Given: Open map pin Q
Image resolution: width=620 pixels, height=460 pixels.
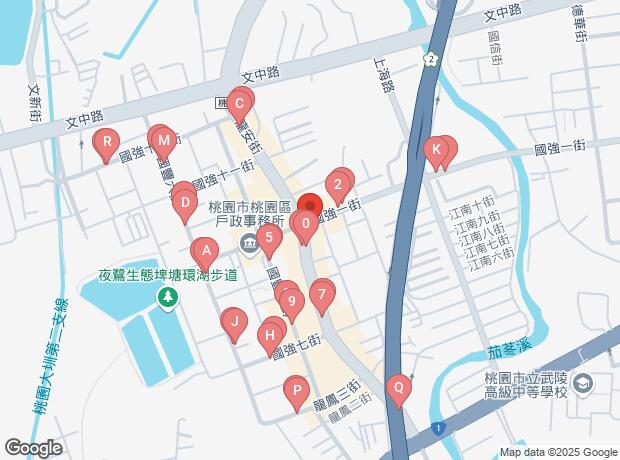Looking at the screenshot, I should (398, 387).
